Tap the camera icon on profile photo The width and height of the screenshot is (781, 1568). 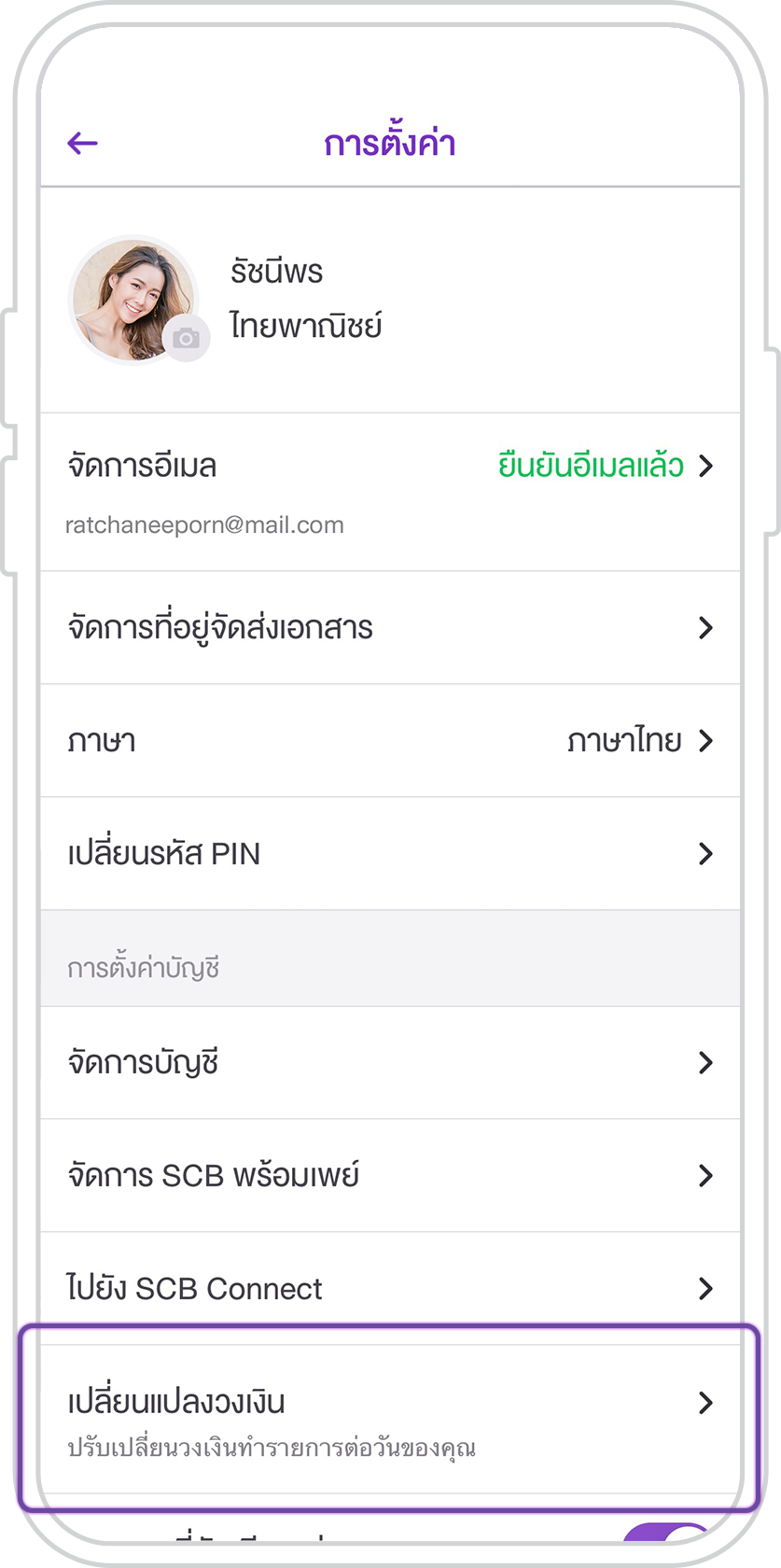tap(186, 338)
